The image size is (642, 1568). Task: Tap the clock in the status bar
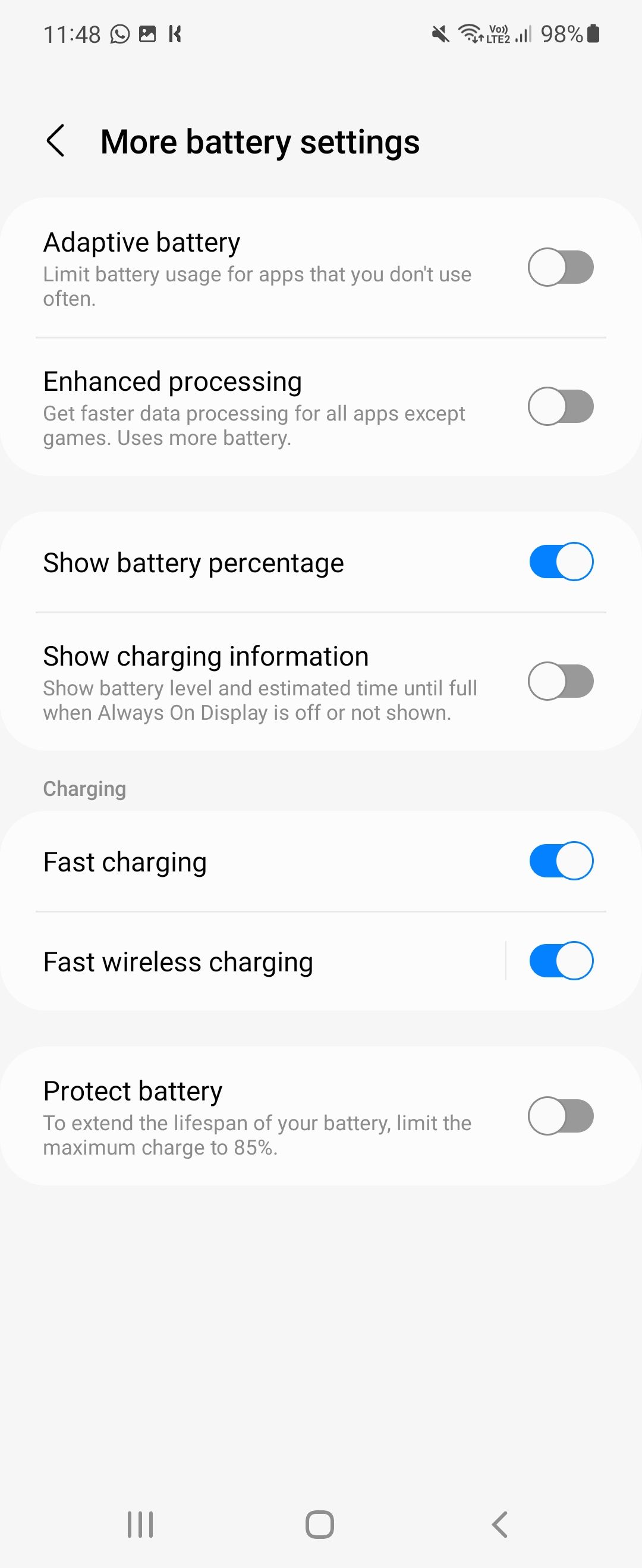tap(72, 33)
